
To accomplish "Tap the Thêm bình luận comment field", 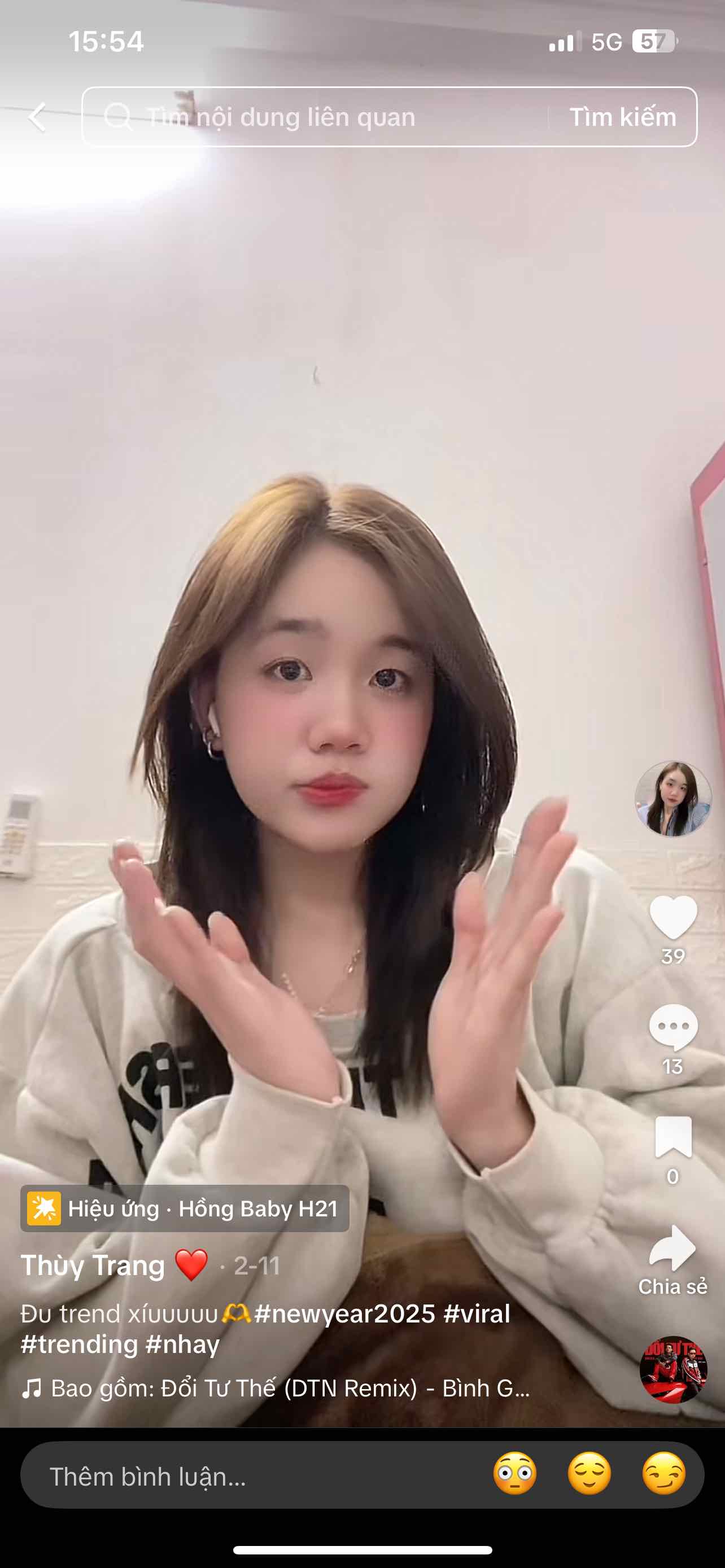I will pyautogui.click(x=243, y=1477).
